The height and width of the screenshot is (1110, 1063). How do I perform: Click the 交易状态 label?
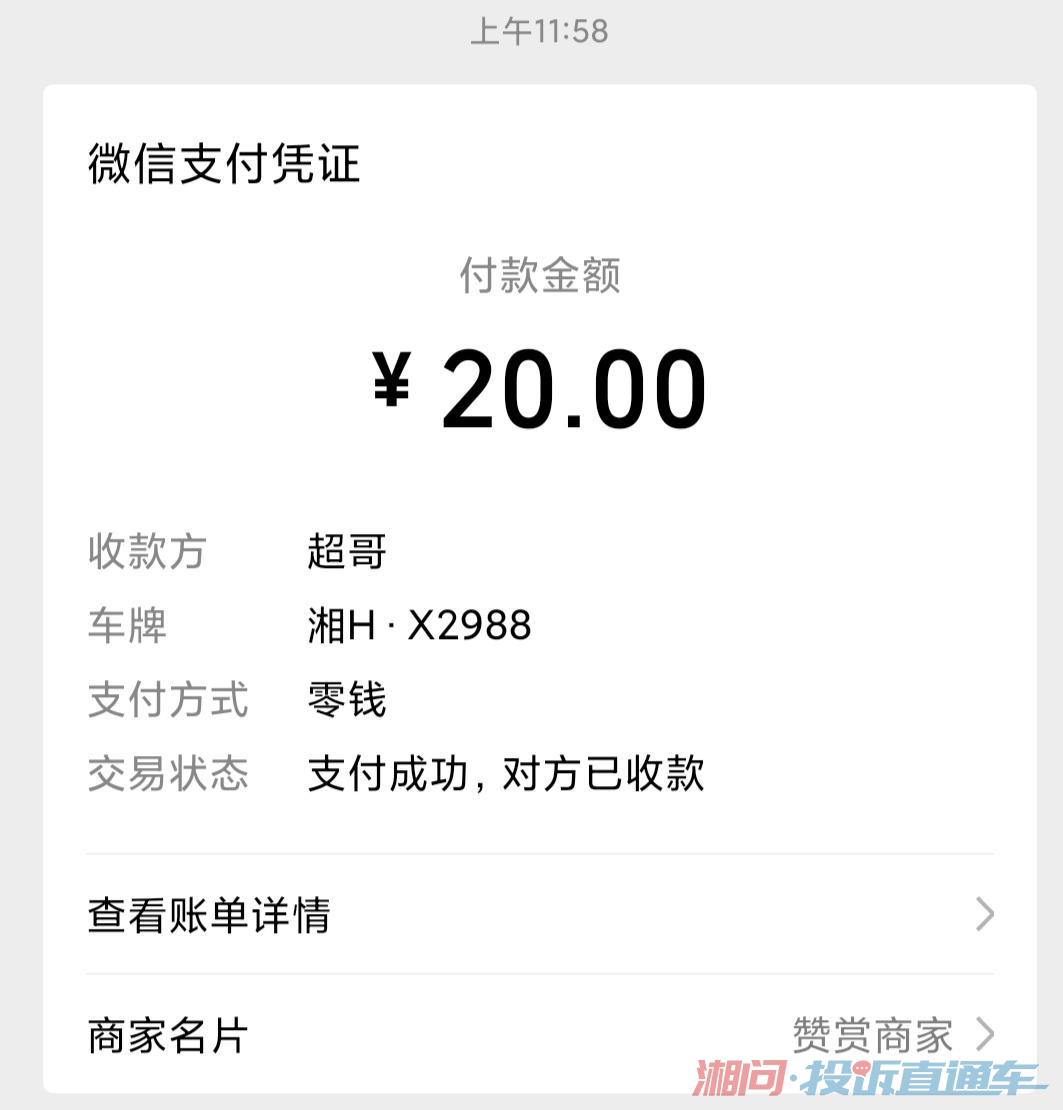point(167,774)
